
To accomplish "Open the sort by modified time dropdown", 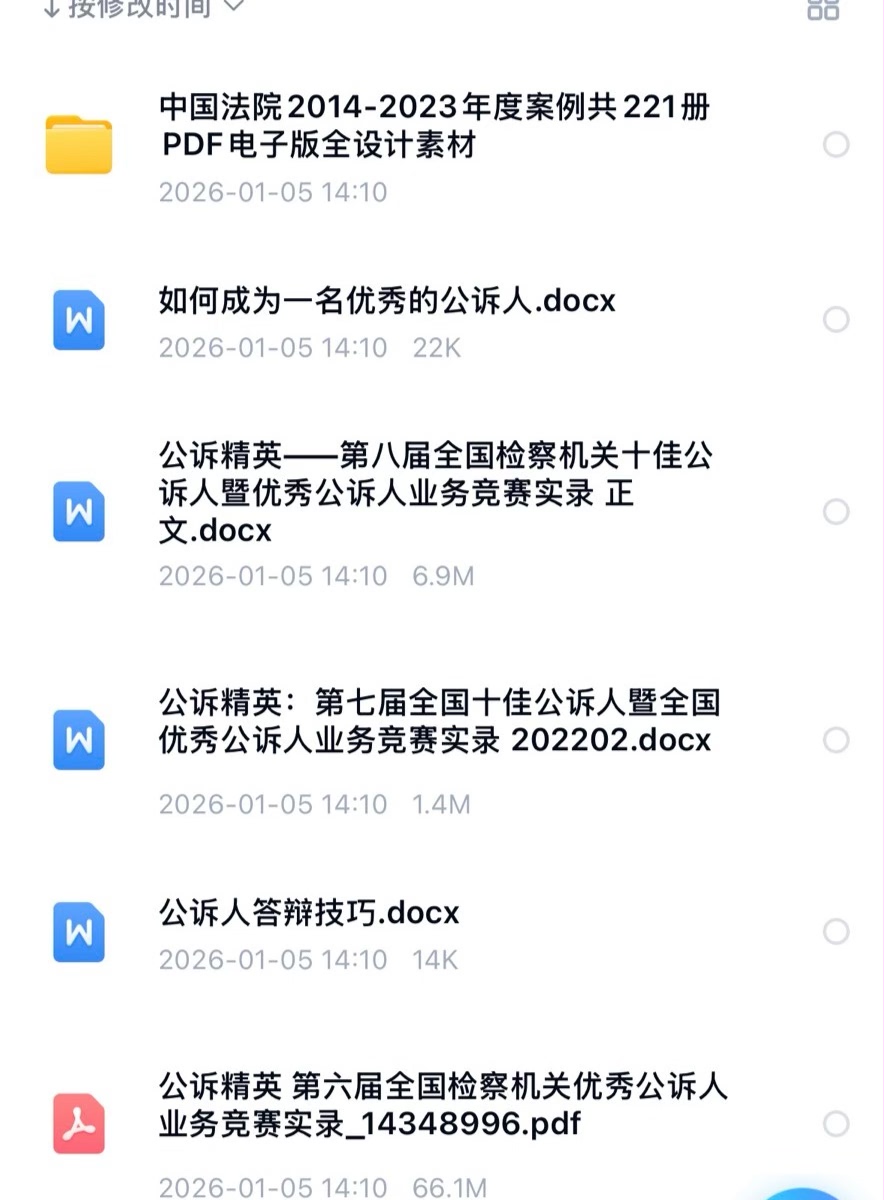I will (142, 8).
